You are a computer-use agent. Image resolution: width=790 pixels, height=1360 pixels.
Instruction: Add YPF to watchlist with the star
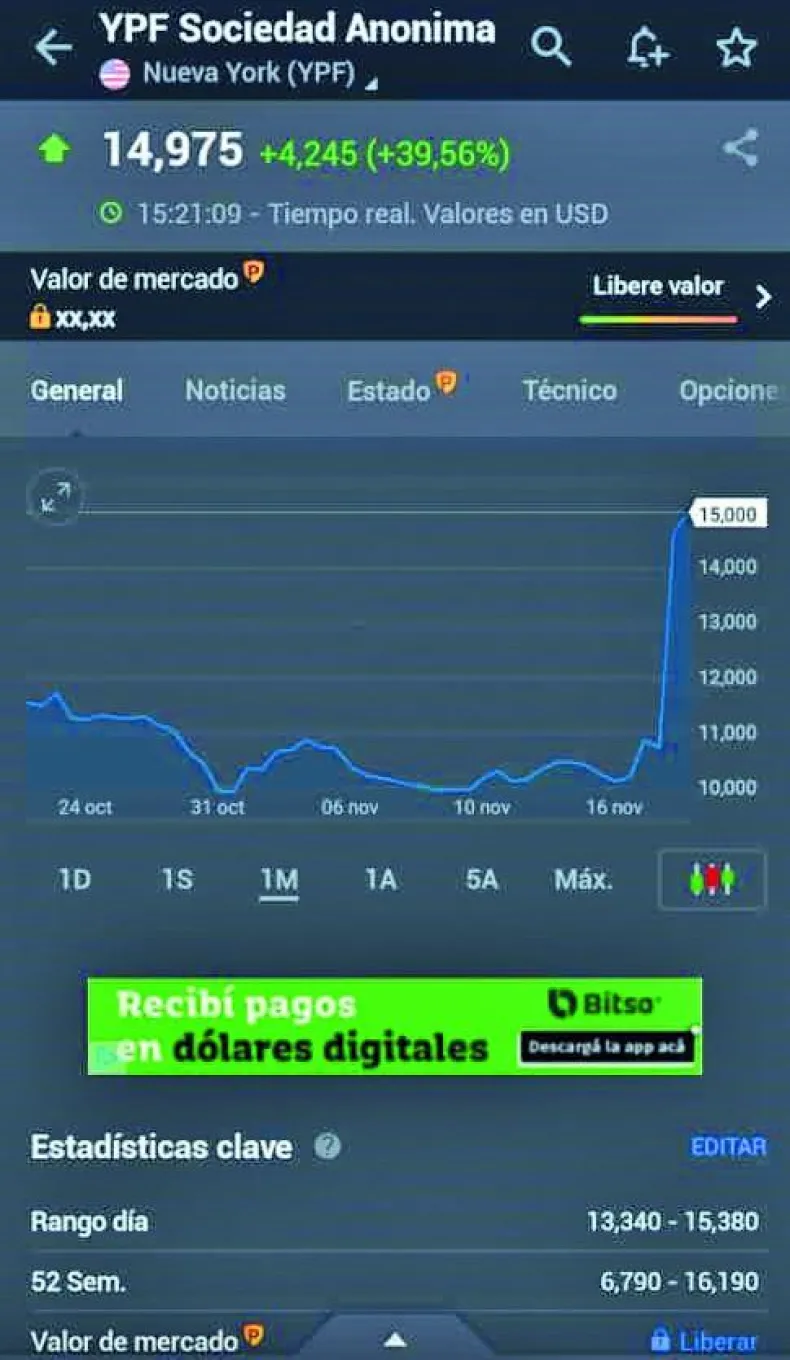[737, 47]
